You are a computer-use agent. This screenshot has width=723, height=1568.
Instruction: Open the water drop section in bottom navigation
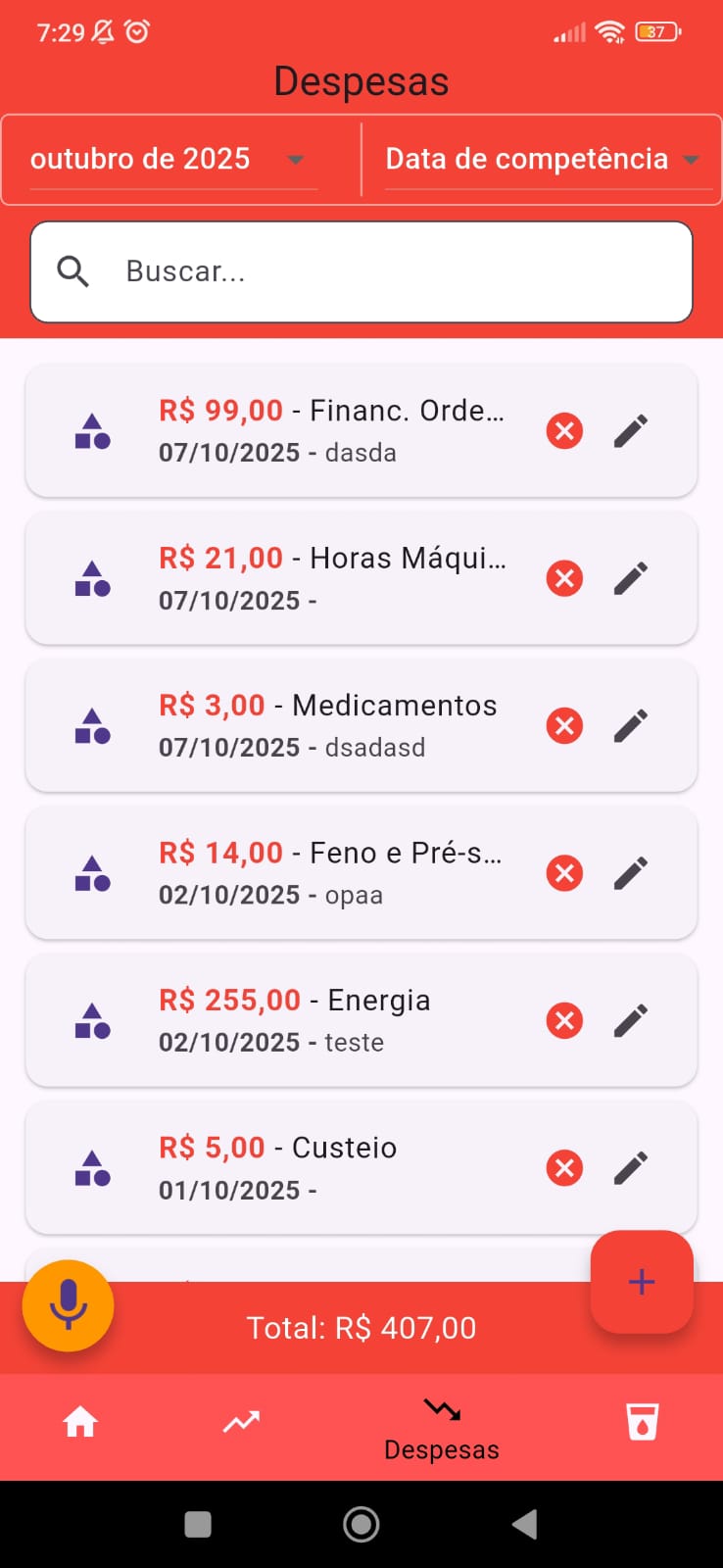tap(642, 1418)
